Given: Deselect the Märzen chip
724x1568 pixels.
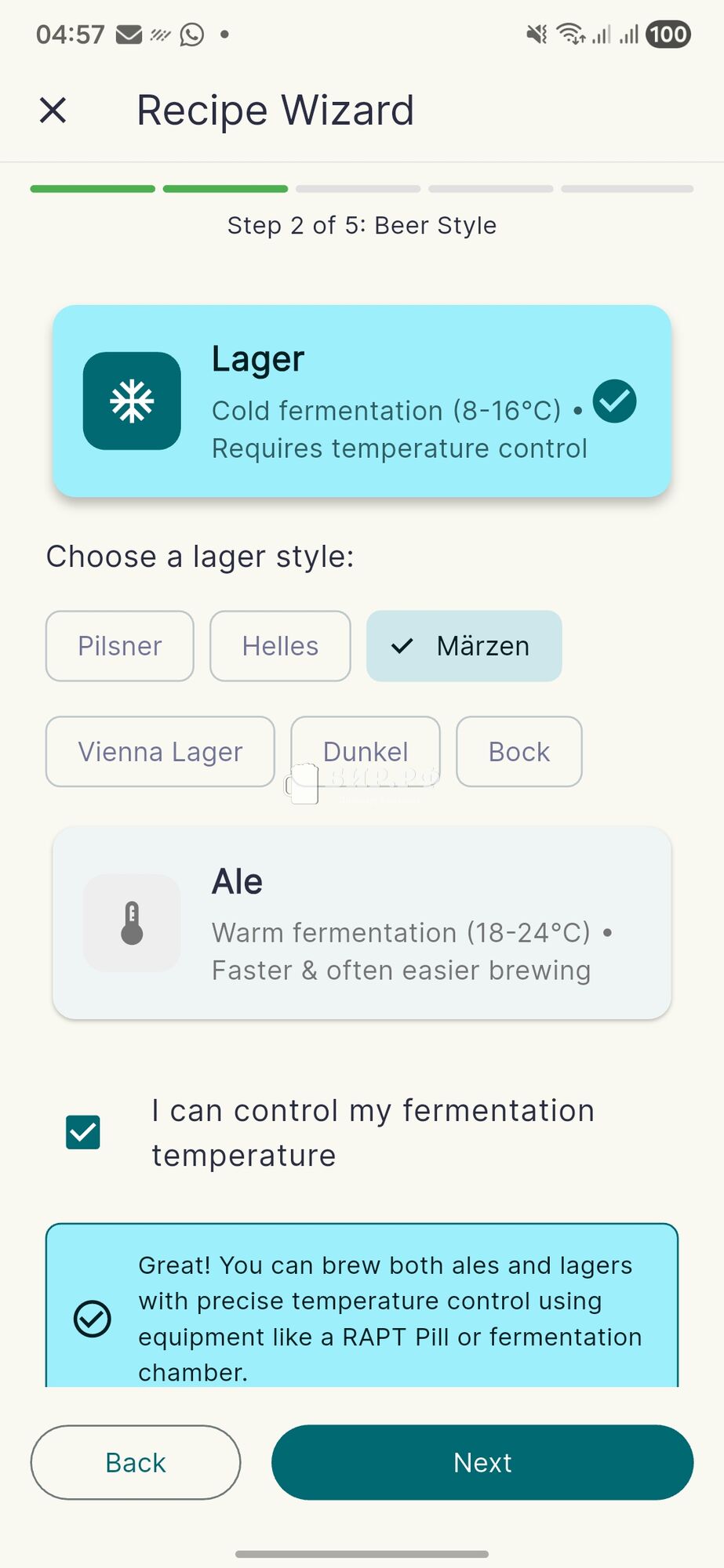Looking at the screenshot, I should pyautogui.click(x=464, y=646).
